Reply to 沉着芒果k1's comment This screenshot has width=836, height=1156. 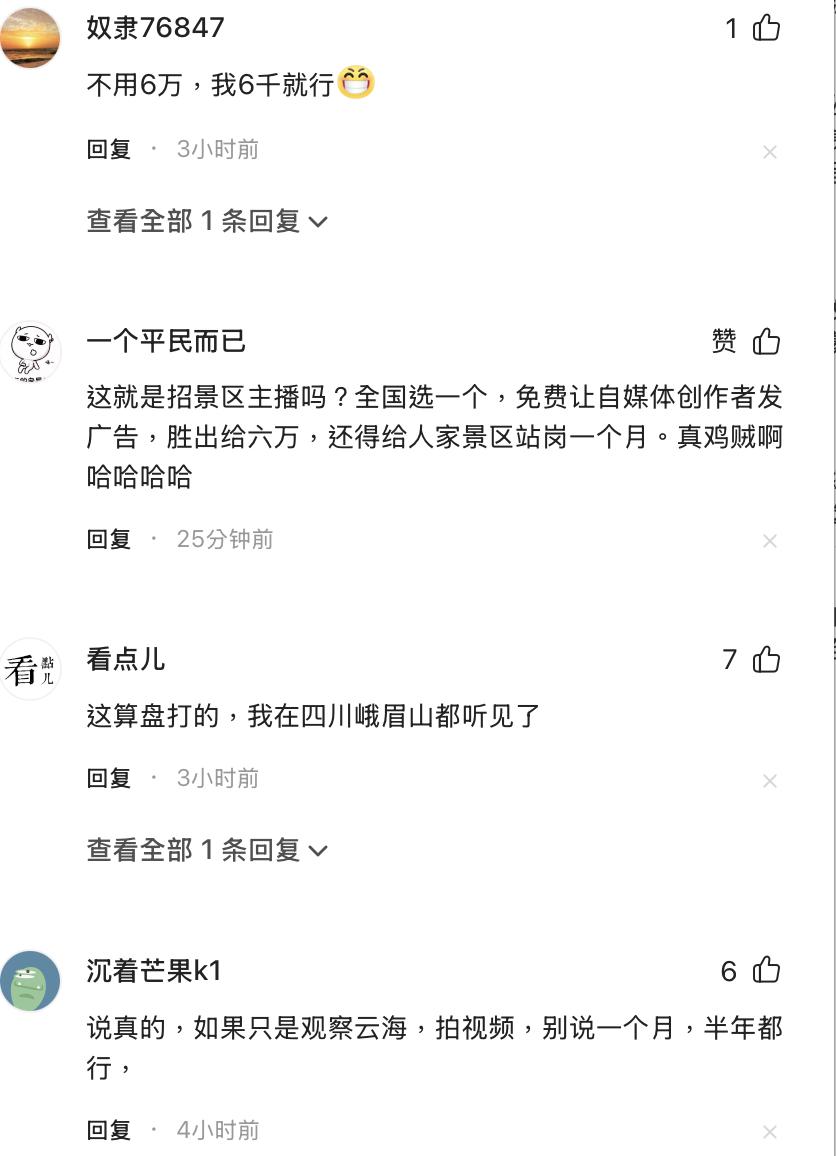click(x=108, y=1130)
